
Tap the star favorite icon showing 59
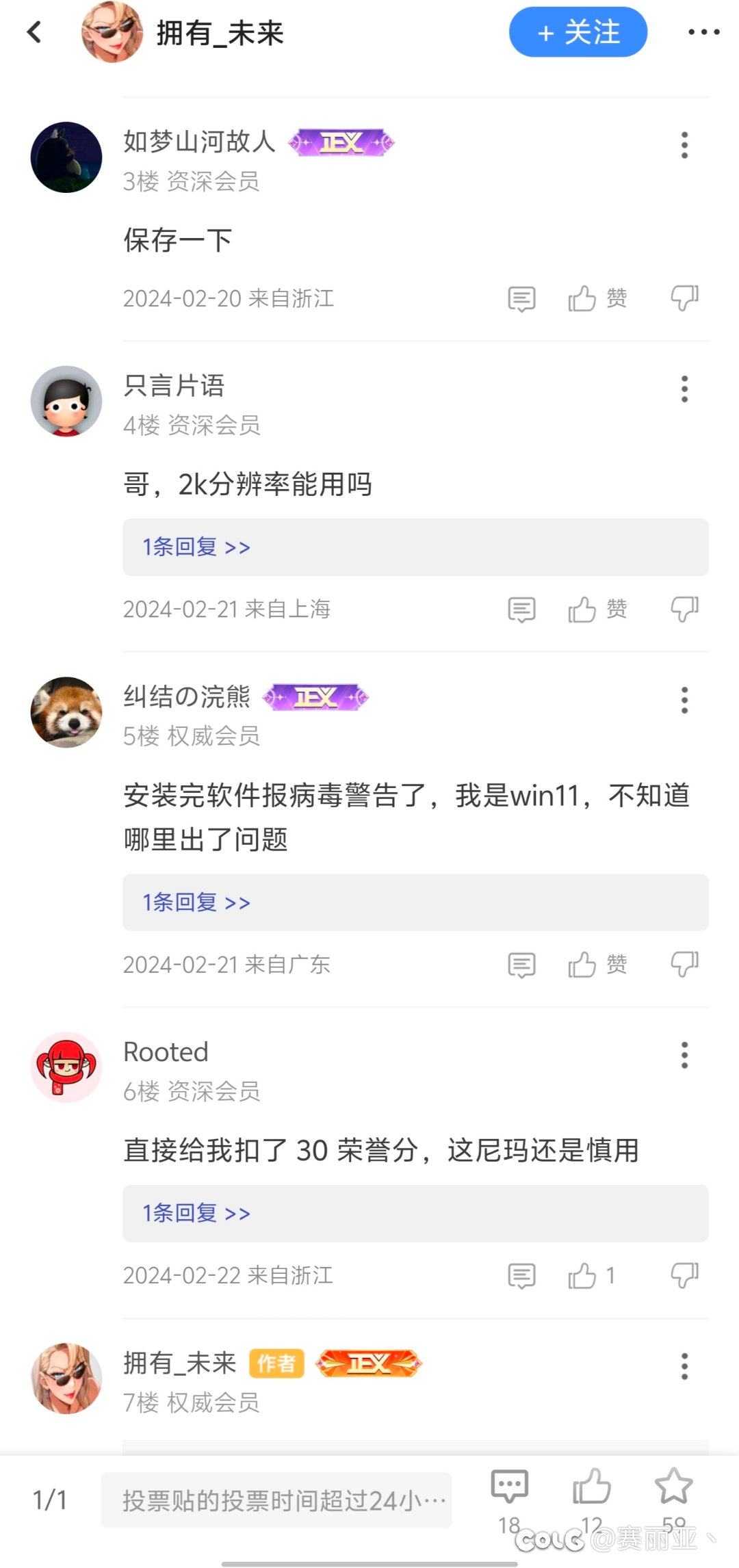point(674,1482)
